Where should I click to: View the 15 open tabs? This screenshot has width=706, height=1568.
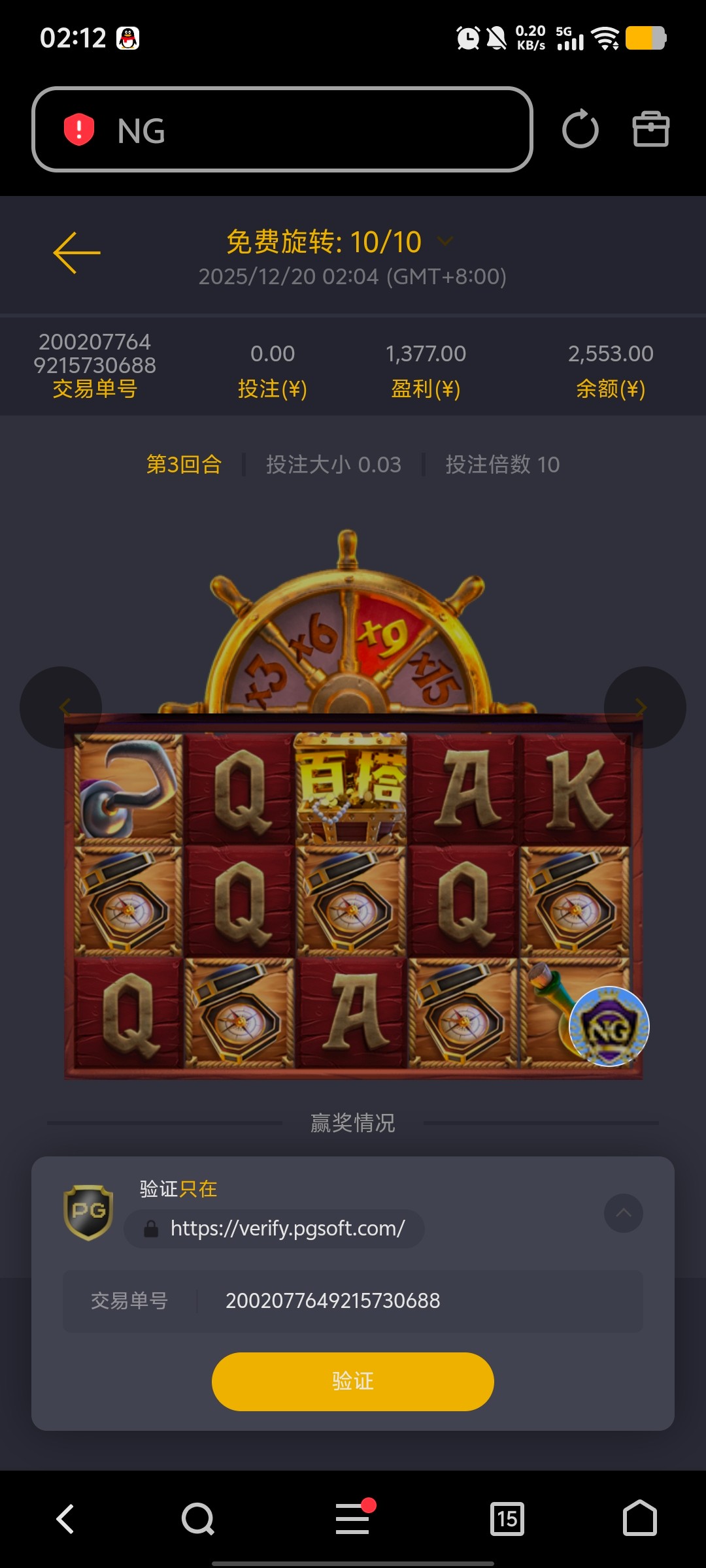coord(507,1518)
